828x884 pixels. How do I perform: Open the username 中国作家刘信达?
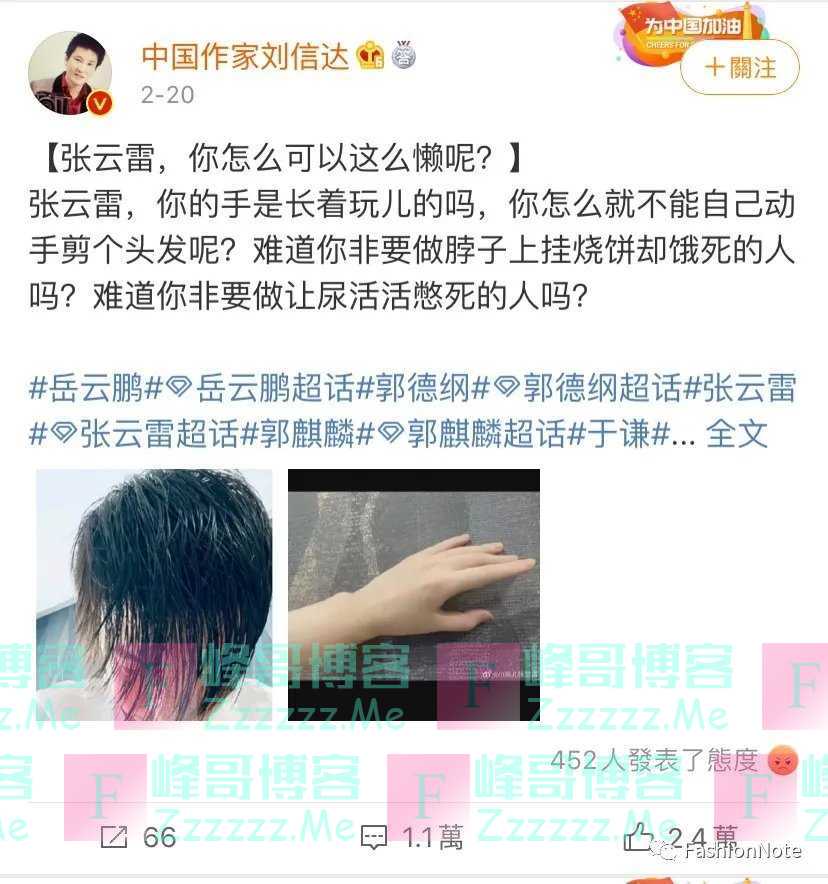coord(245,56)
